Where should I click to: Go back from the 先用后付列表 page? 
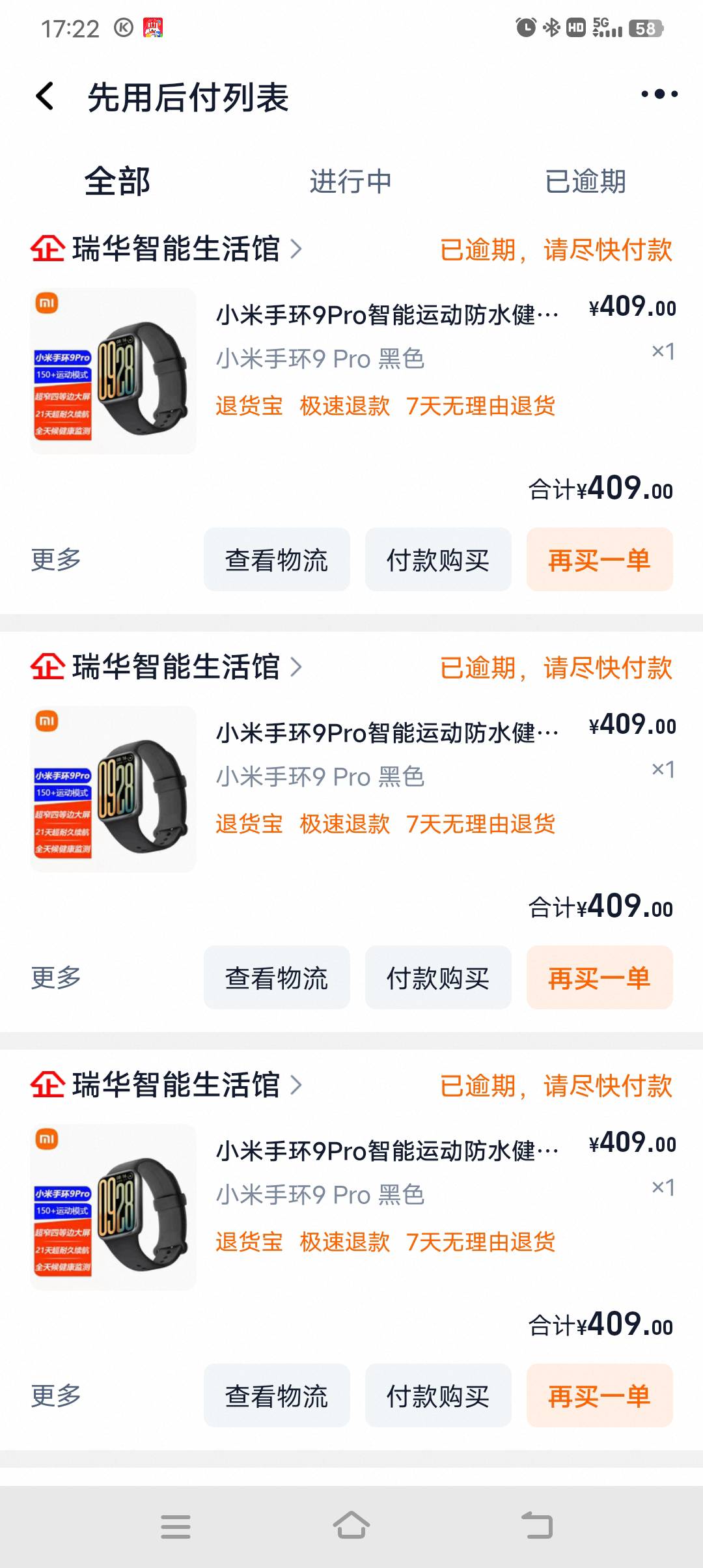click(x=44, y=97)
